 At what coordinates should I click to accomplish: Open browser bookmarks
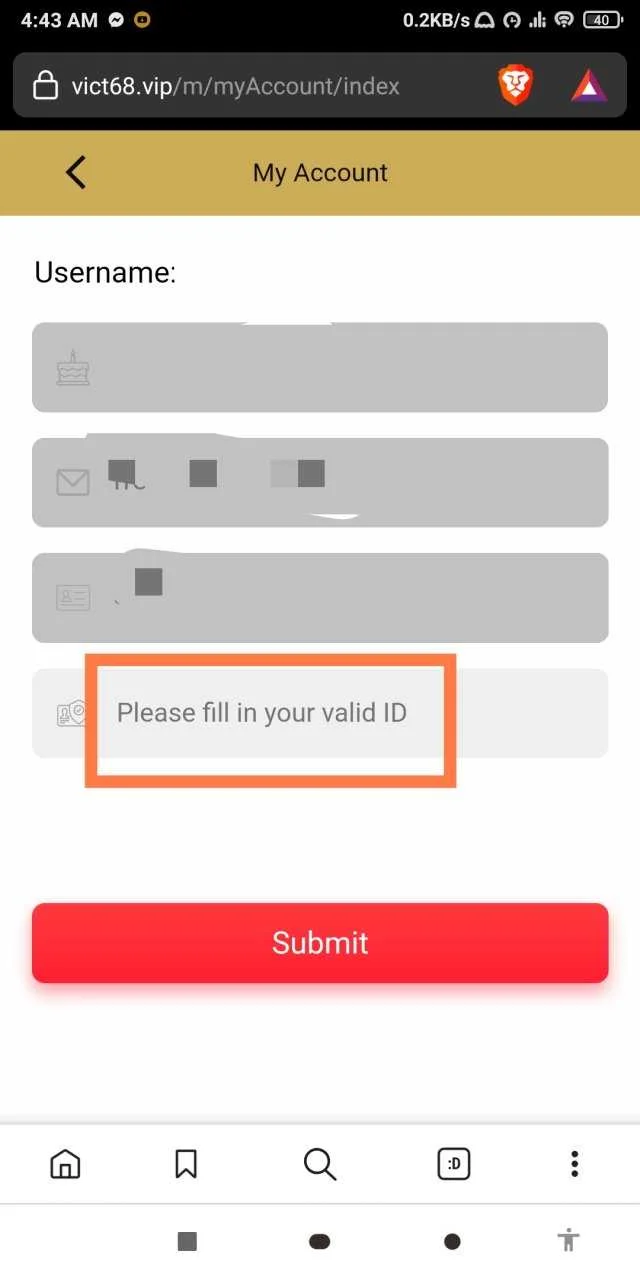(x=186, y=1164)
